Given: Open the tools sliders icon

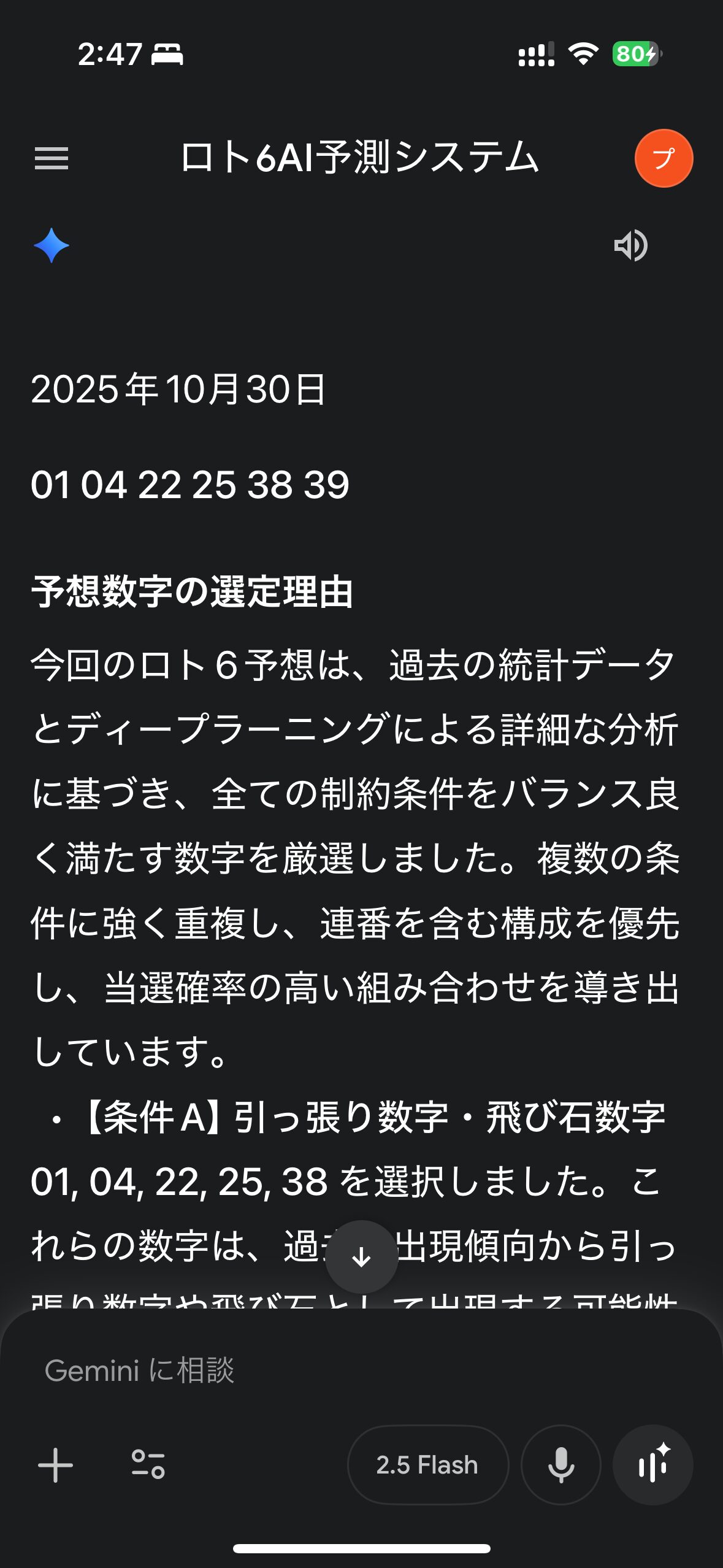Looking at the screenshot, I should pos(148,1465).
